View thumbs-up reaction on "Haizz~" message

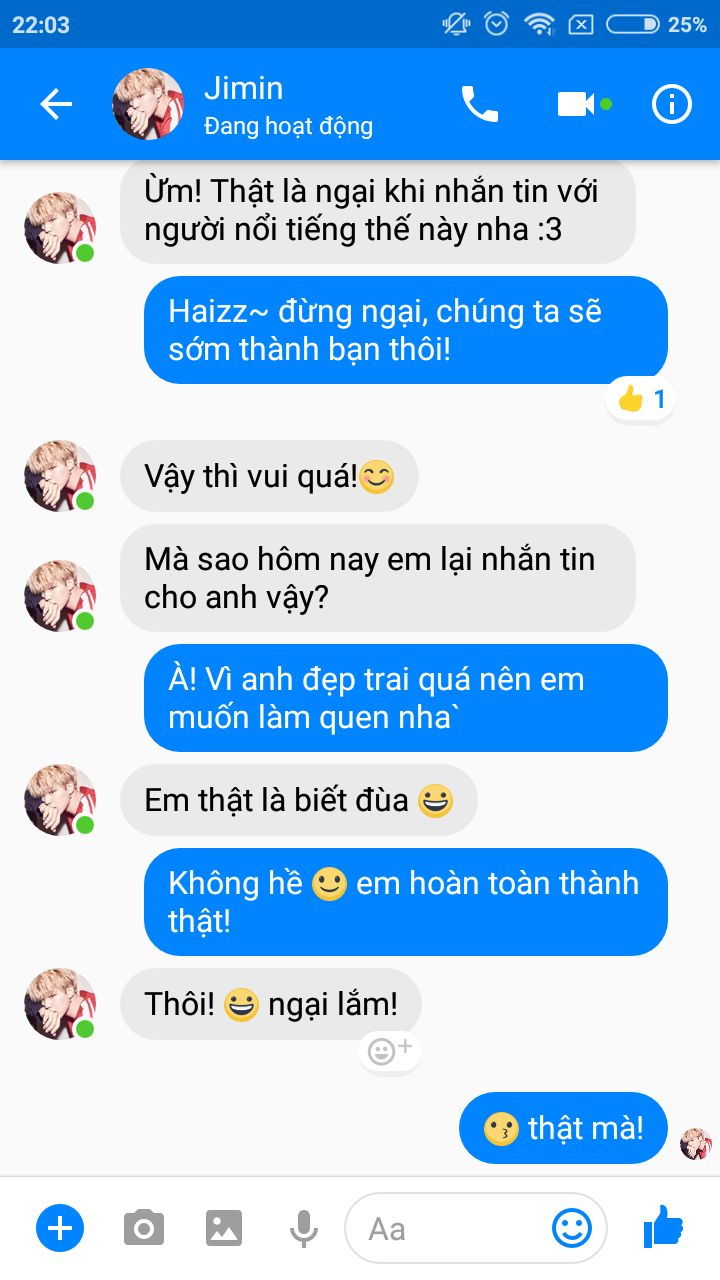click(641, 400)
